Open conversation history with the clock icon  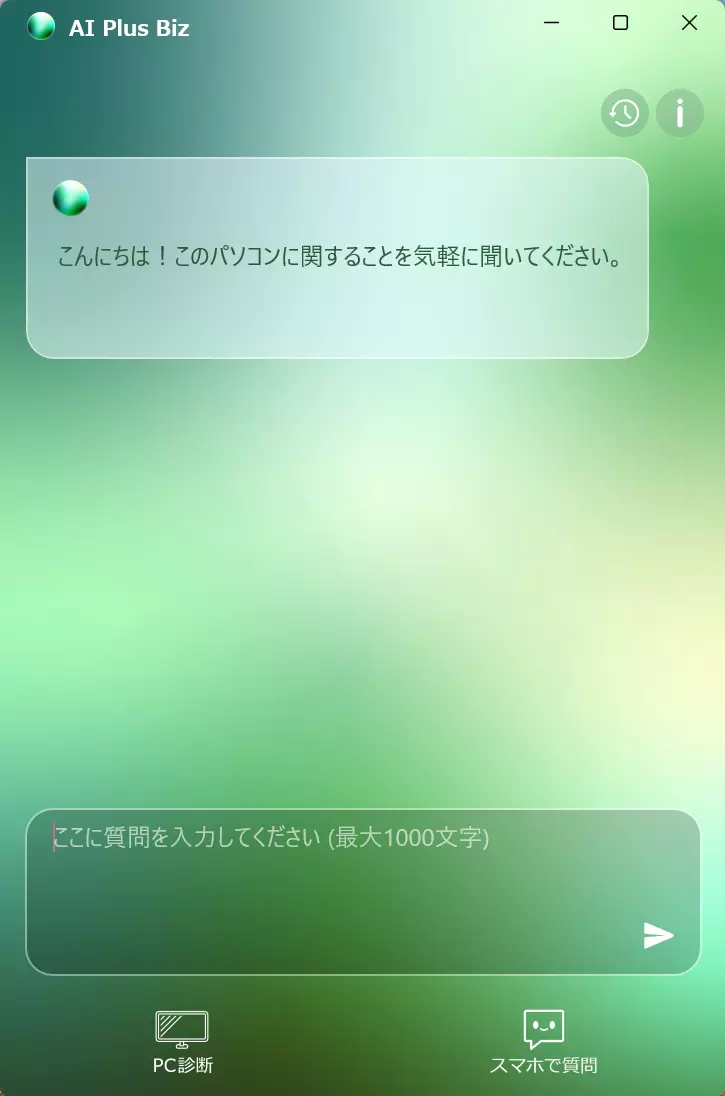point(624,113)
